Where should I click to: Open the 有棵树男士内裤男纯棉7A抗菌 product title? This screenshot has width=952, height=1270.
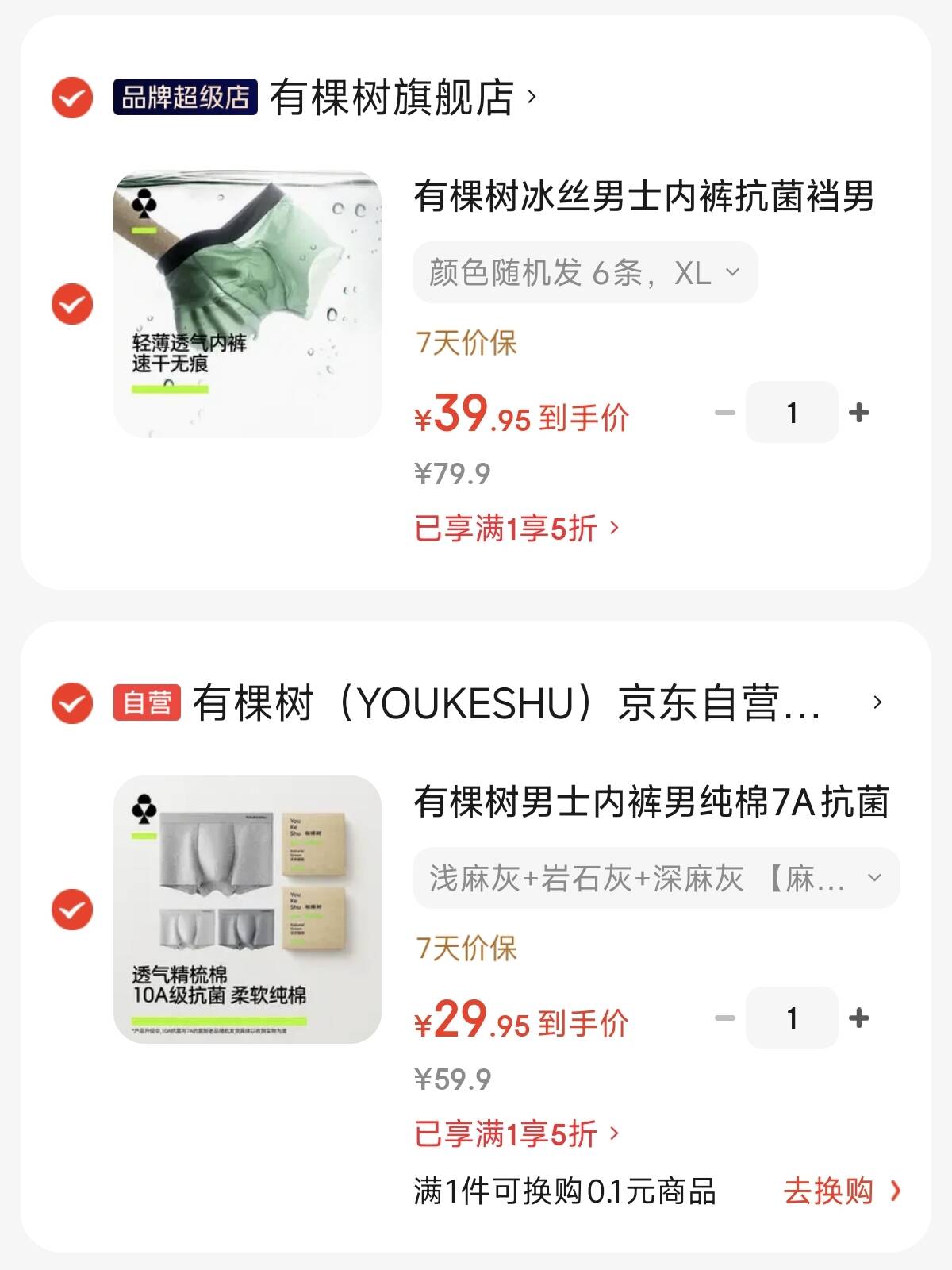coord(651,802)
